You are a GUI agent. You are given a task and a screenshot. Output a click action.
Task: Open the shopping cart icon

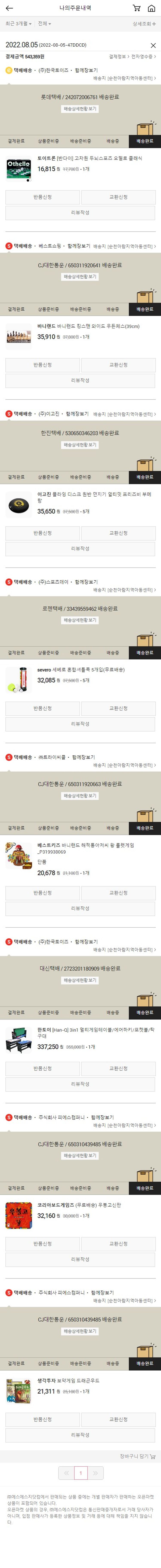[x=137, y=8]
